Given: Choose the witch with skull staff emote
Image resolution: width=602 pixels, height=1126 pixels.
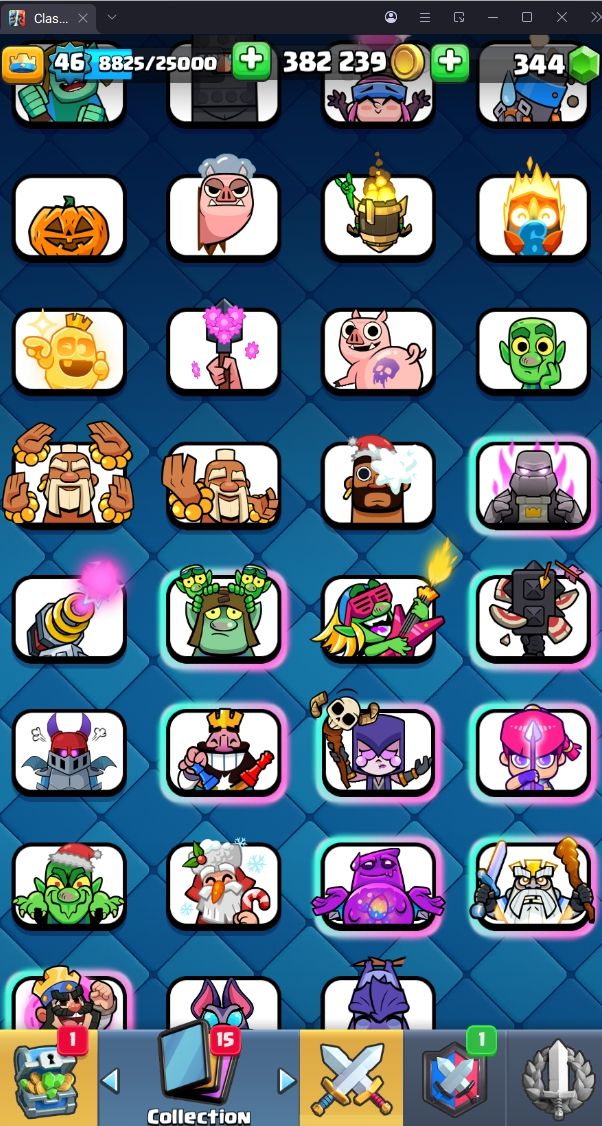Looking at the screenshot, I should (379, 750).
